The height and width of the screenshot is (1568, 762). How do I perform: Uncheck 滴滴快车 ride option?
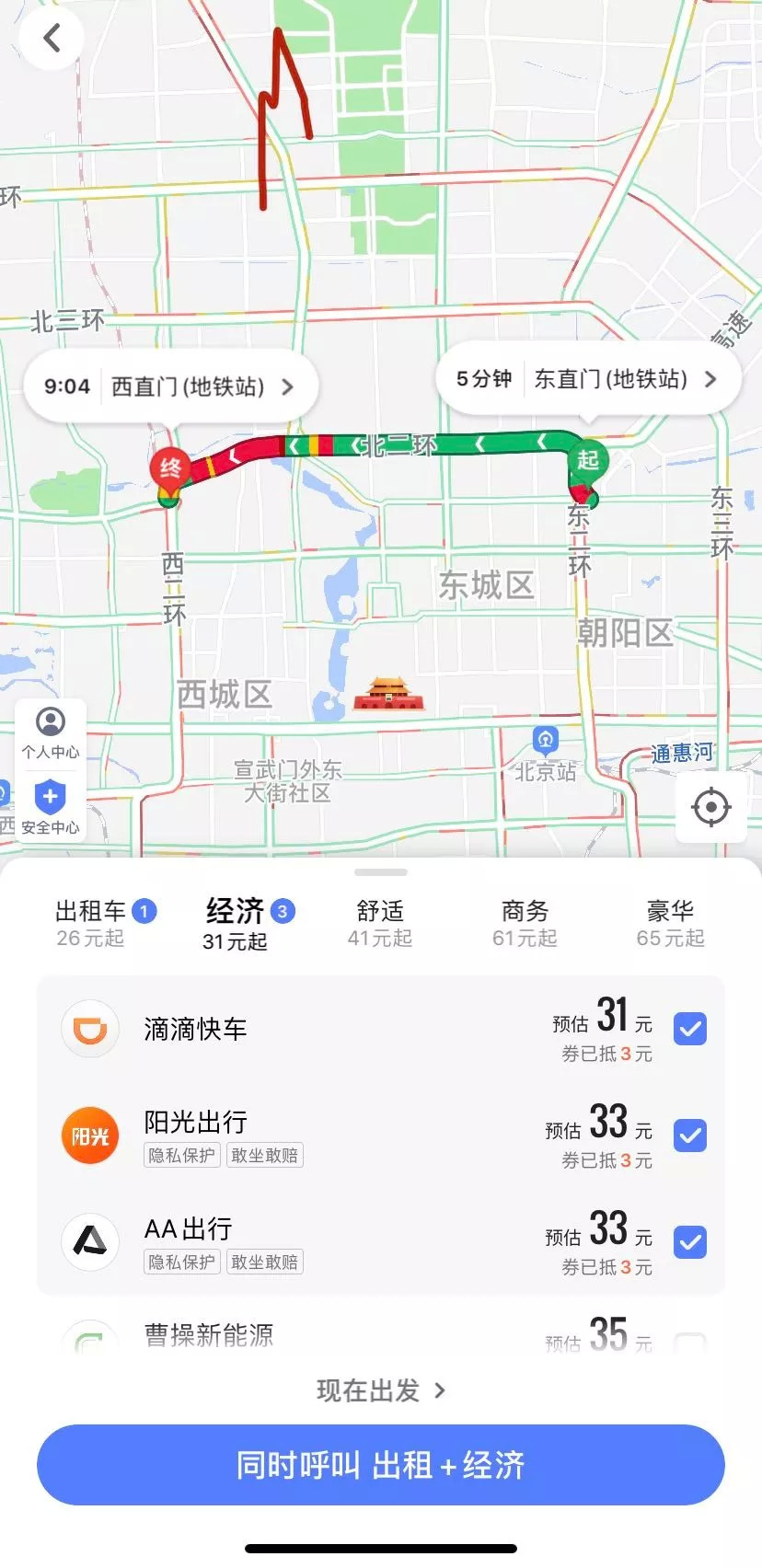coord(690,1029)
